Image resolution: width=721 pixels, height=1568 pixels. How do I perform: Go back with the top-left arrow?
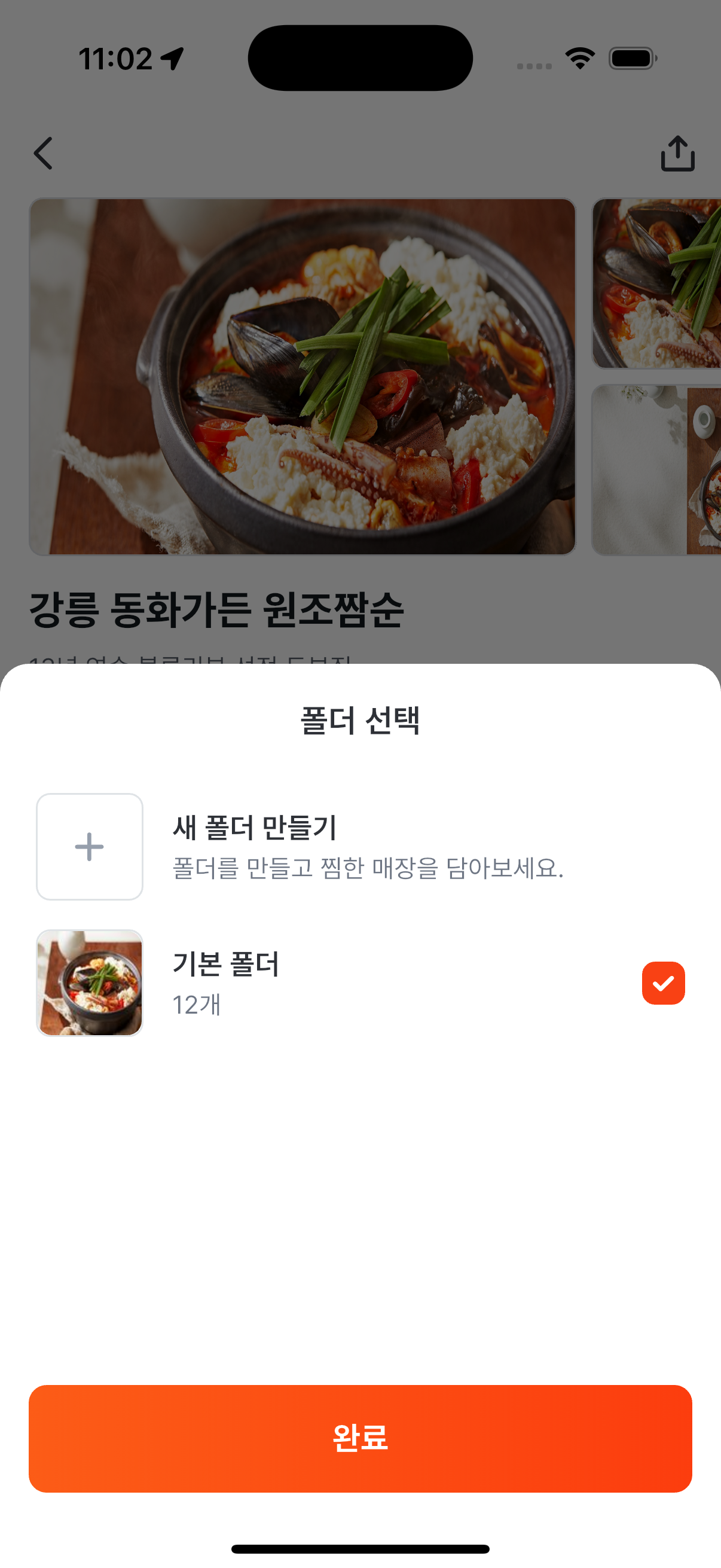click(43, 153)
